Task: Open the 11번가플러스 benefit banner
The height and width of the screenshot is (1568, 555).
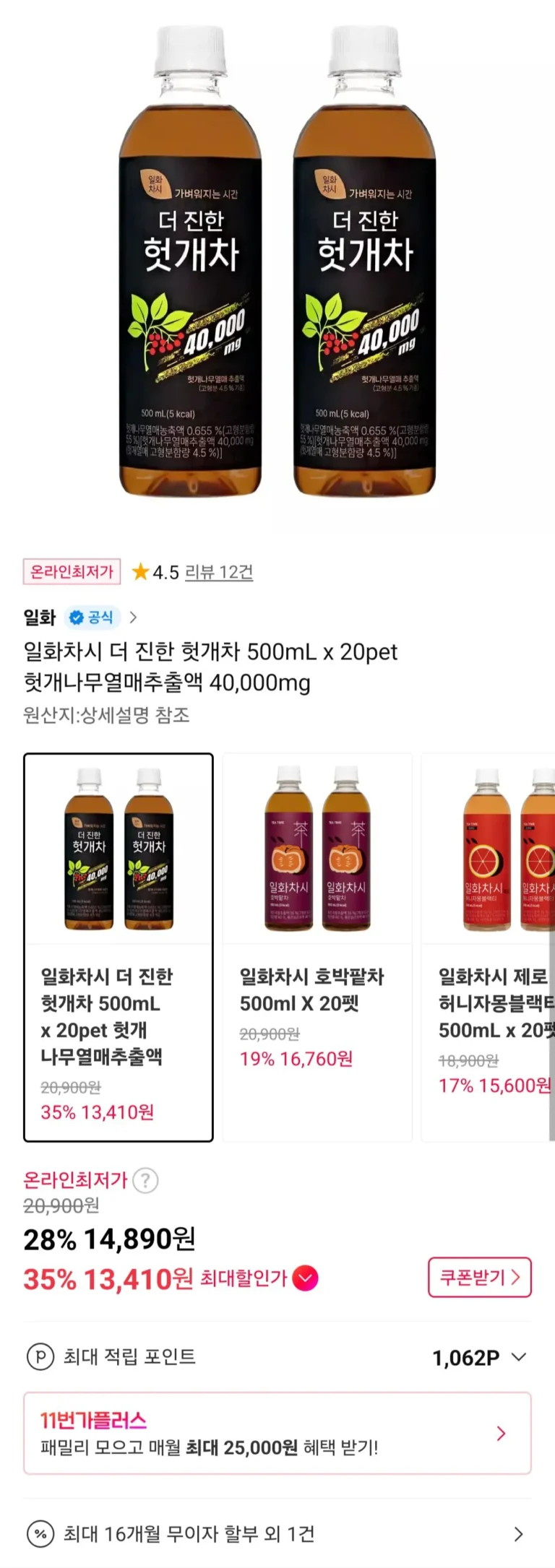Action: click(277, 1433)
